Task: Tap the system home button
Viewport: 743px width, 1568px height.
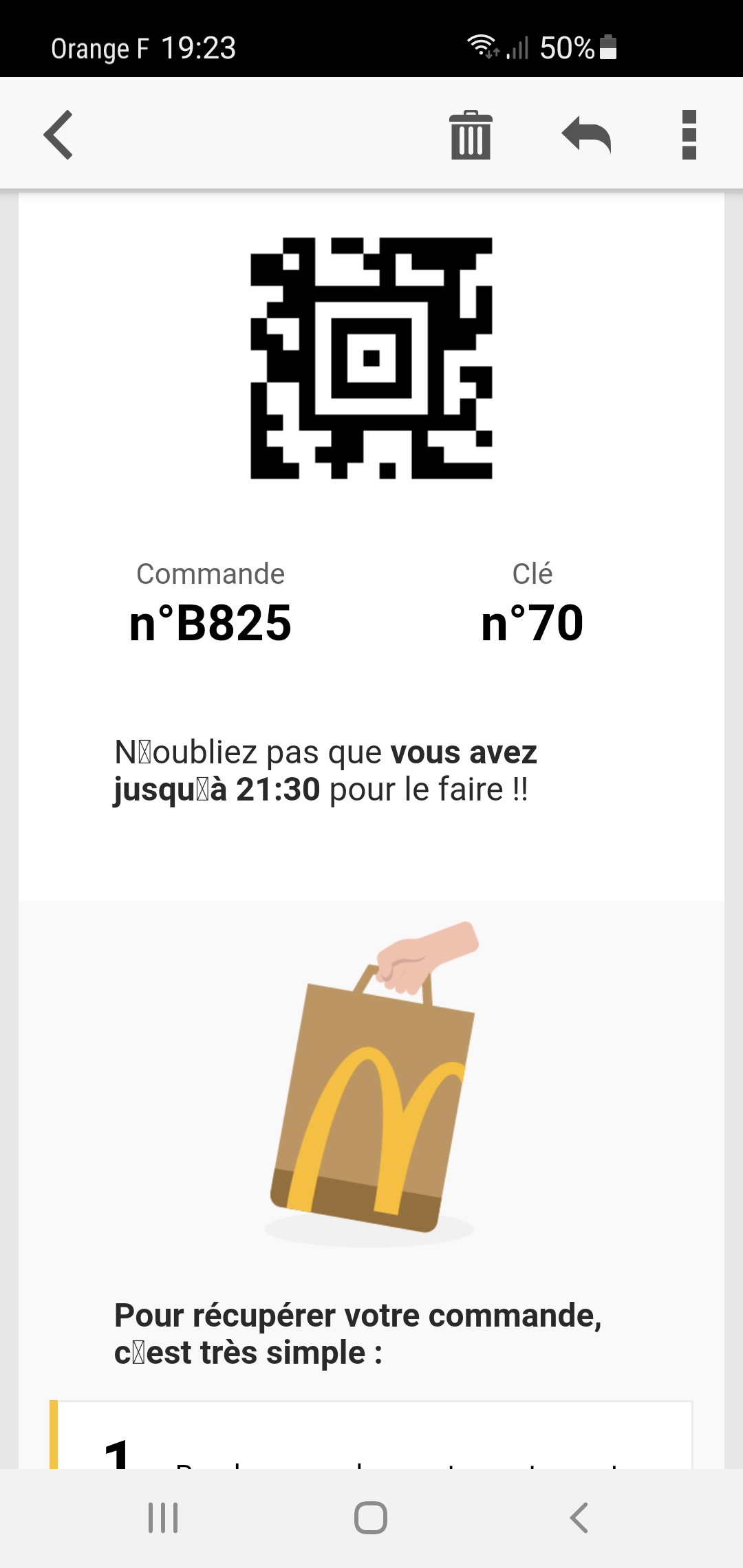Action: tap(371, 1518)
